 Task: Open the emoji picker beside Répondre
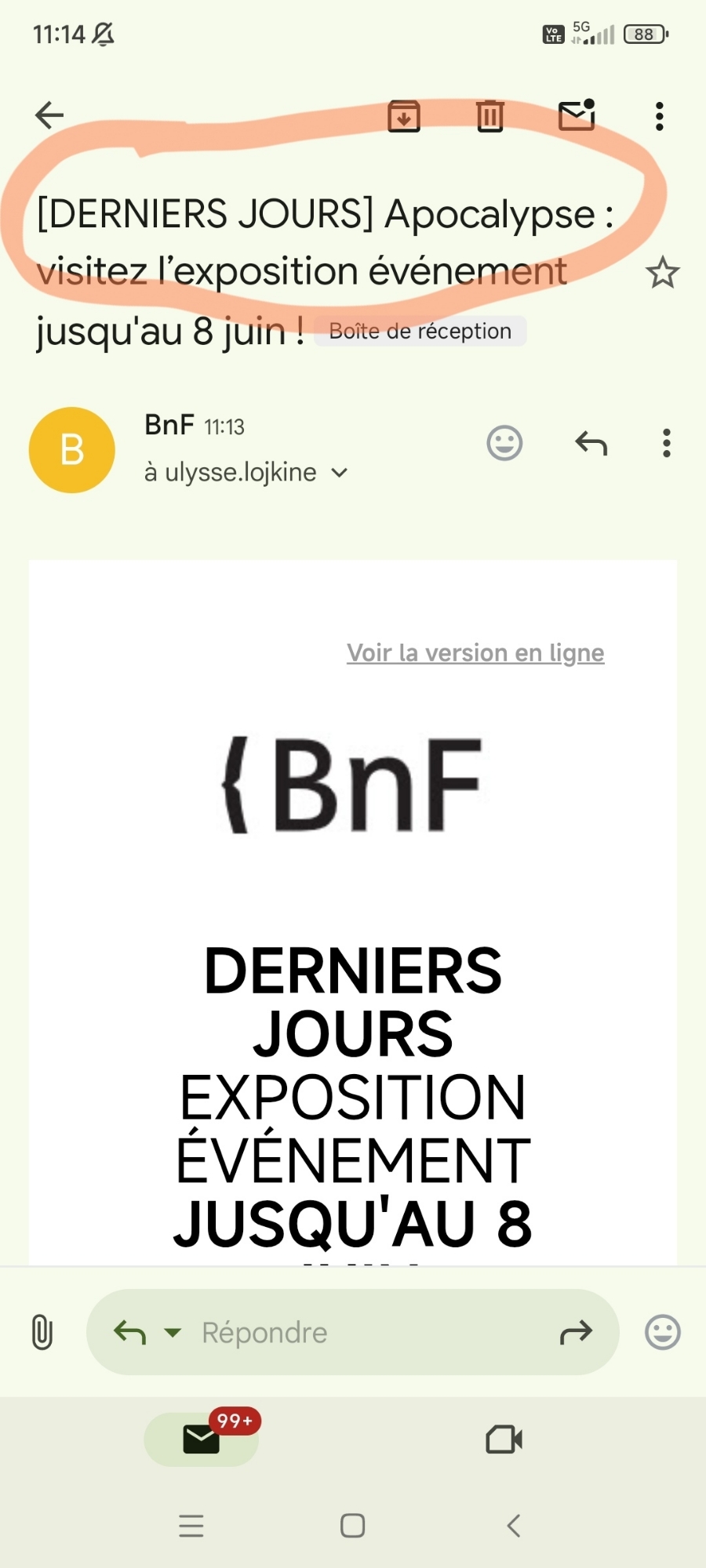(x=662, y=1332)
